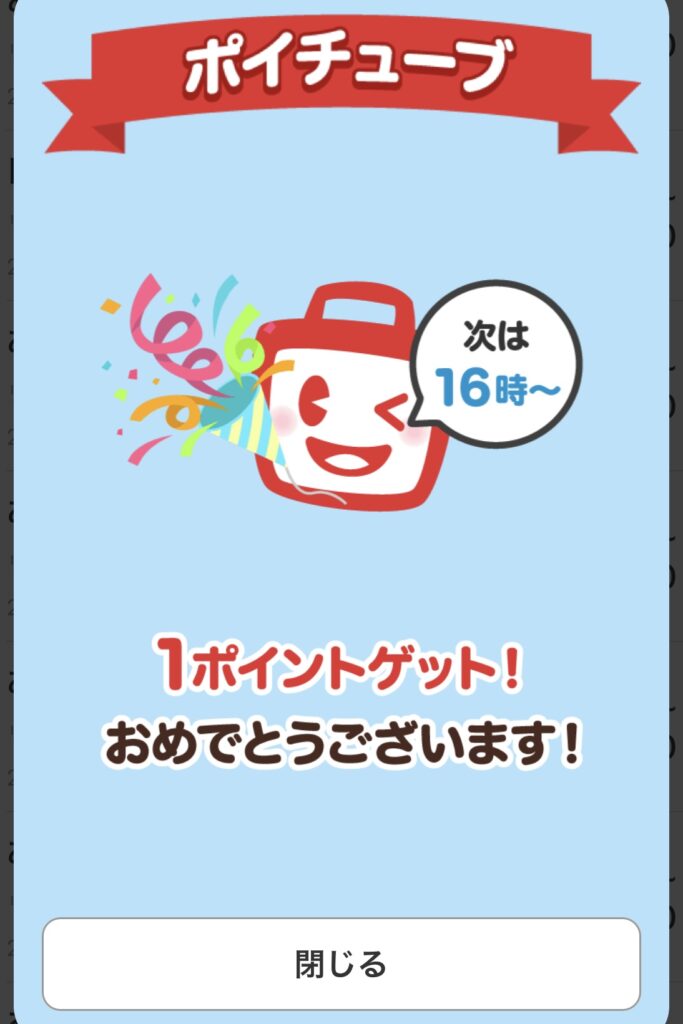The width and height of the screenshot is (683, 1024).
Task: Close the dialog with 閉じる button
Action: click(341, 964)
